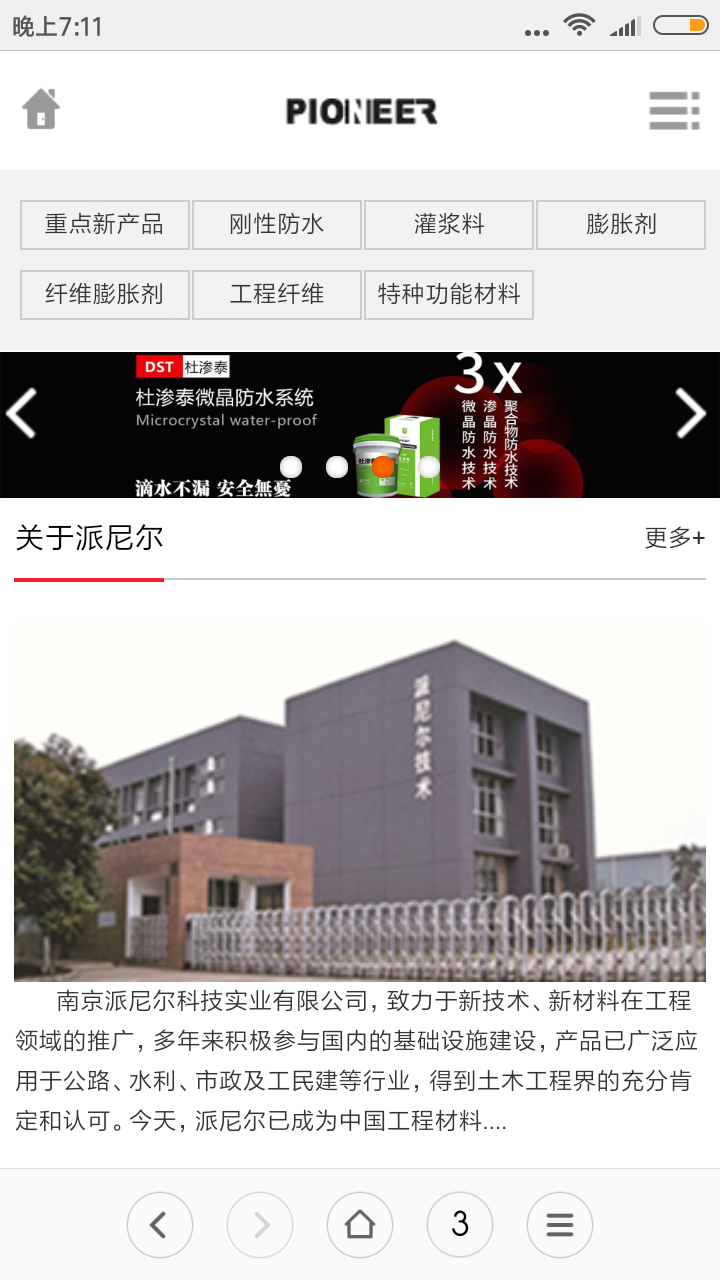The width and height of the screenshot is (720, 1280).
Task: Open the 纤维膨胀剂 category
Action: coord(105,294)
